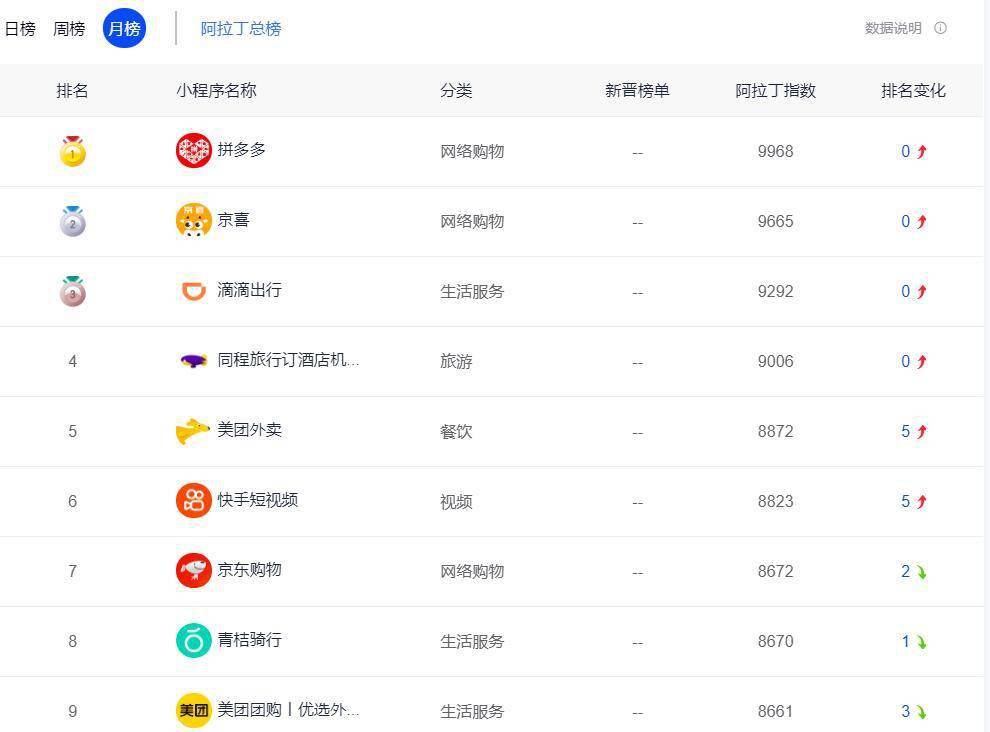Open the 美团团购 row

coord(287,710)
